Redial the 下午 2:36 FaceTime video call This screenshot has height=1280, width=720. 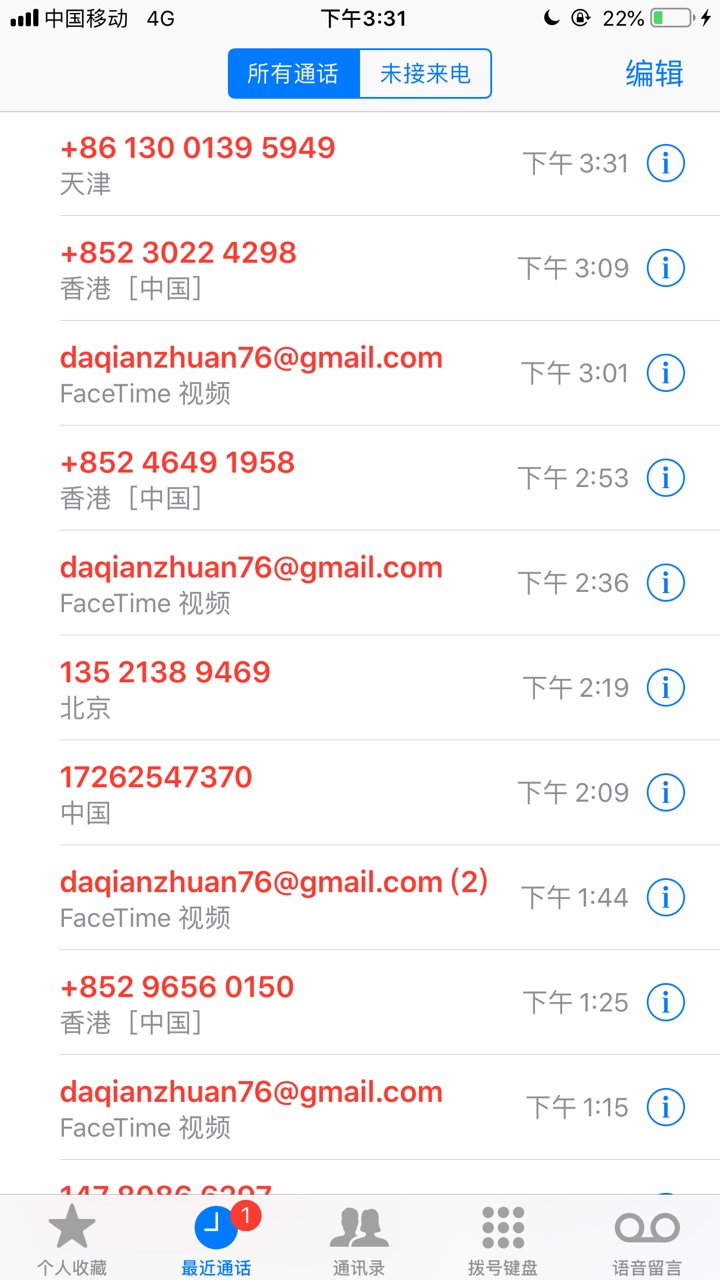point(360,583)
